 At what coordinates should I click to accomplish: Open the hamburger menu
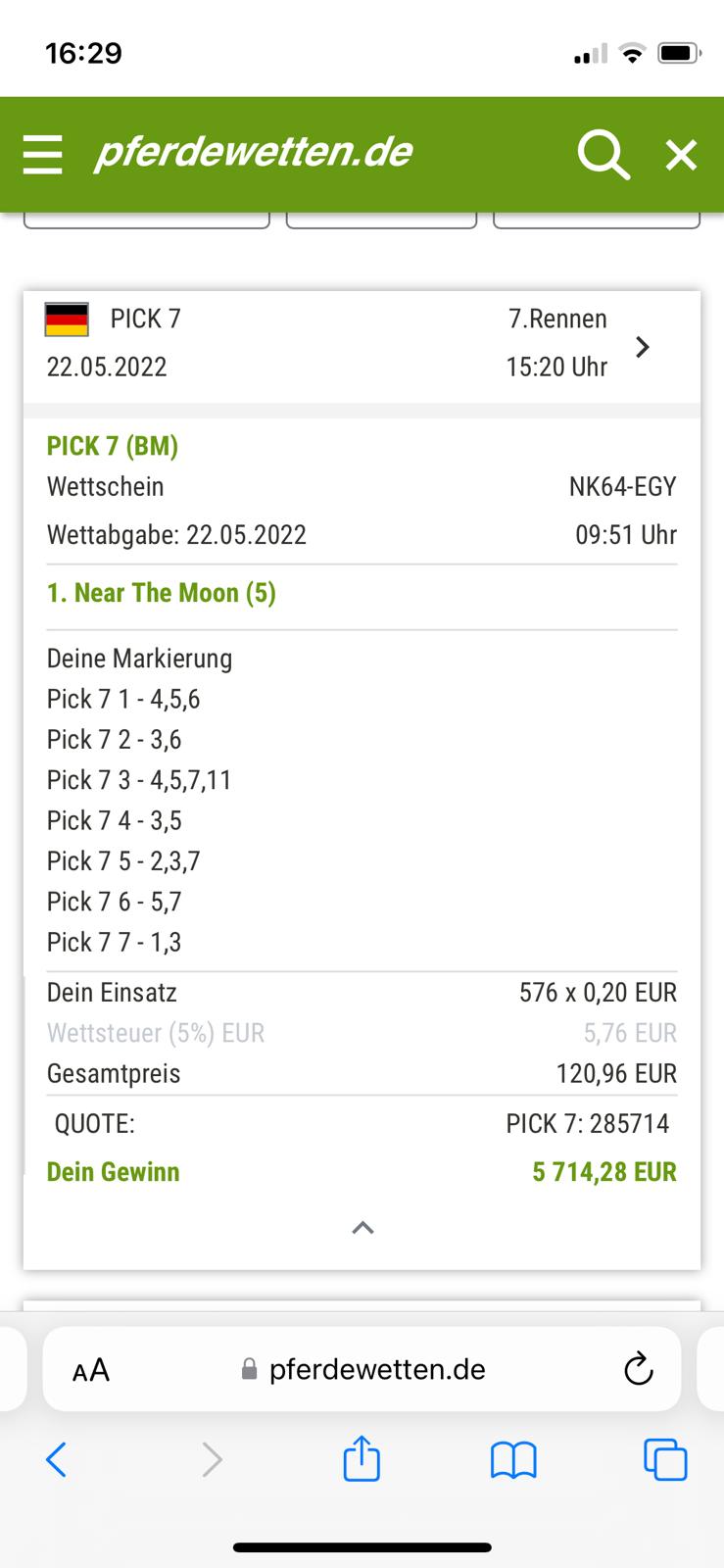(42, 155)
